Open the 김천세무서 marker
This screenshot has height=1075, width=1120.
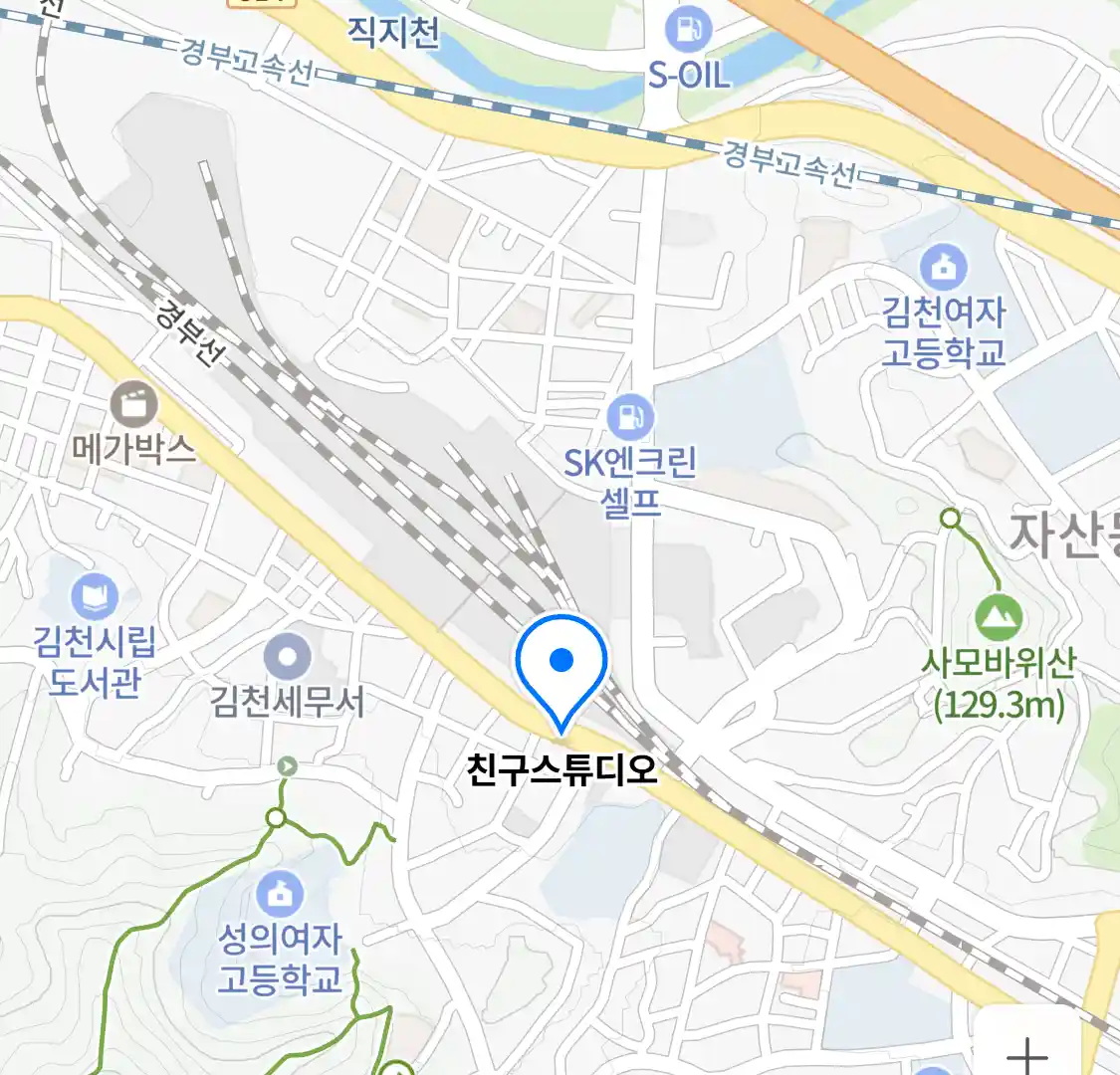289,657
